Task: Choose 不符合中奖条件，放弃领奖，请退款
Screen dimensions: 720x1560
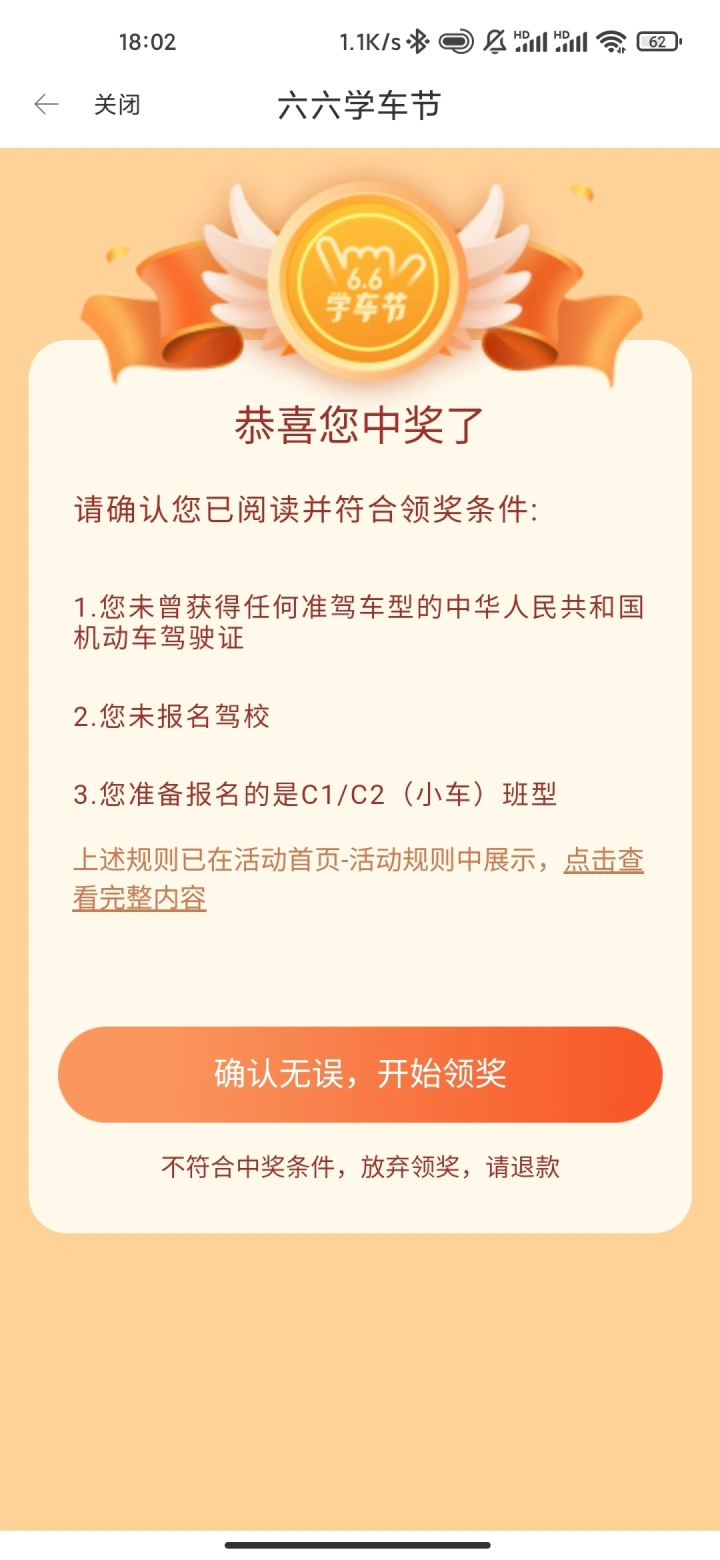Action: tap(360, 1166)
